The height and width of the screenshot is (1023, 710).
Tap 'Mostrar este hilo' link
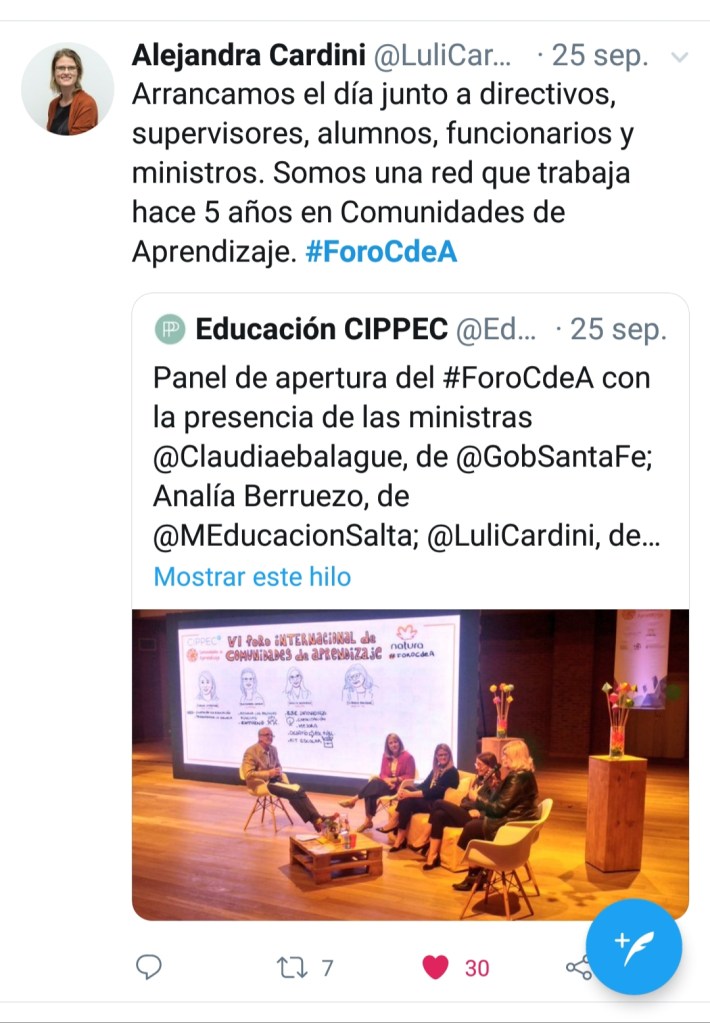point(252,576)
